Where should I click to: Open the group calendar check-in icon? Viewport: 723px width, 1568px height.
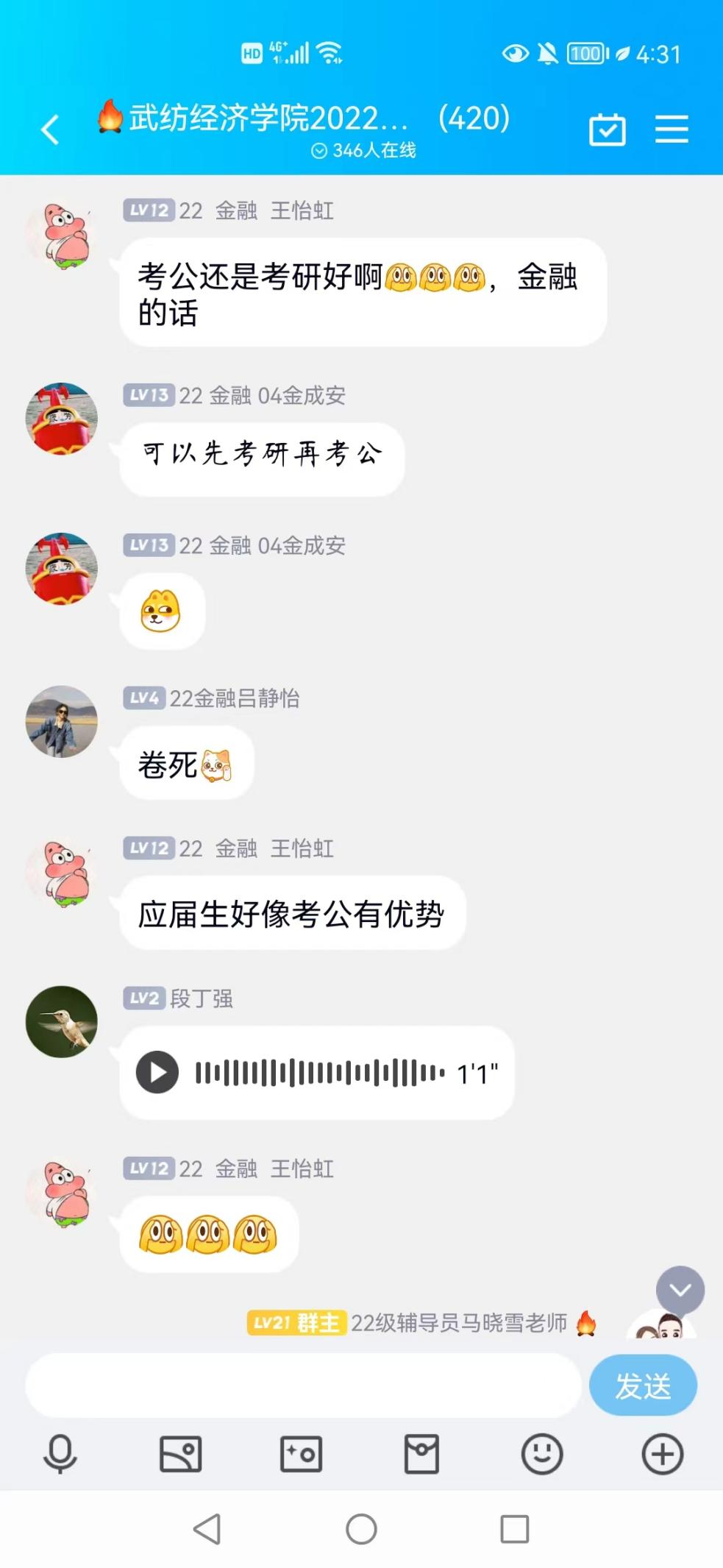608,130
